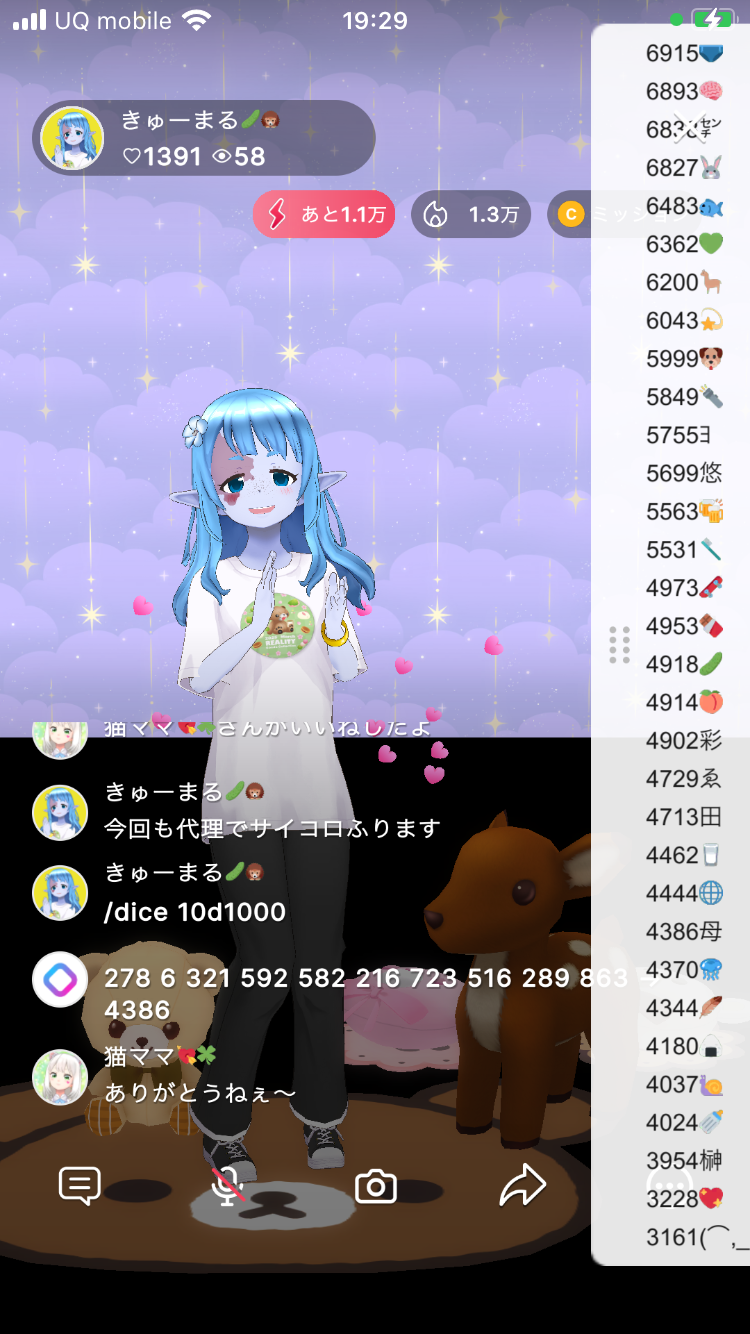Close the stream with the X
The height and width of the screenshot is (1334, 750).
click(688, 127)
